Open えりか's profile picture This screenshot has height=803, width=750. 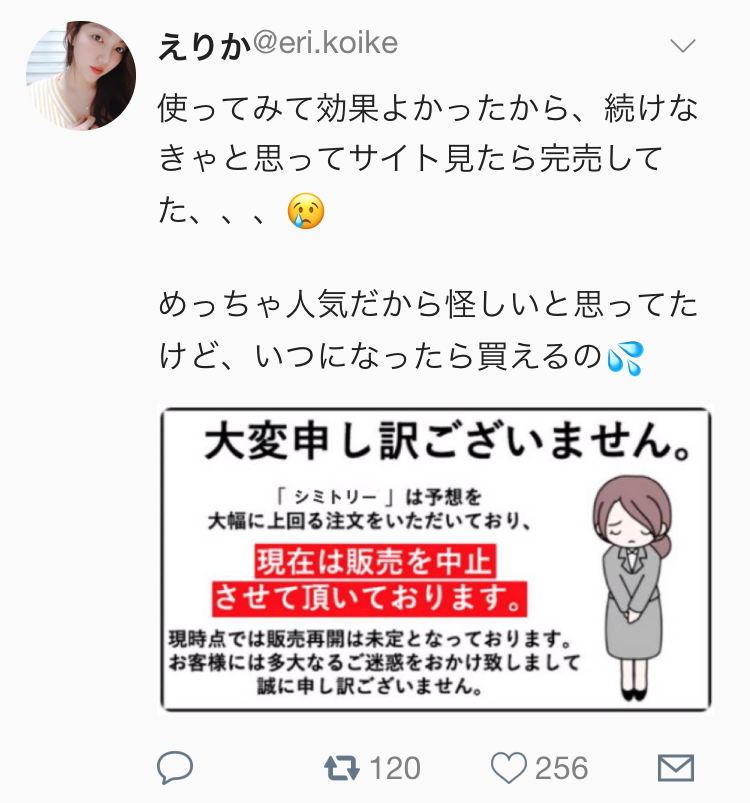[81, 73]
